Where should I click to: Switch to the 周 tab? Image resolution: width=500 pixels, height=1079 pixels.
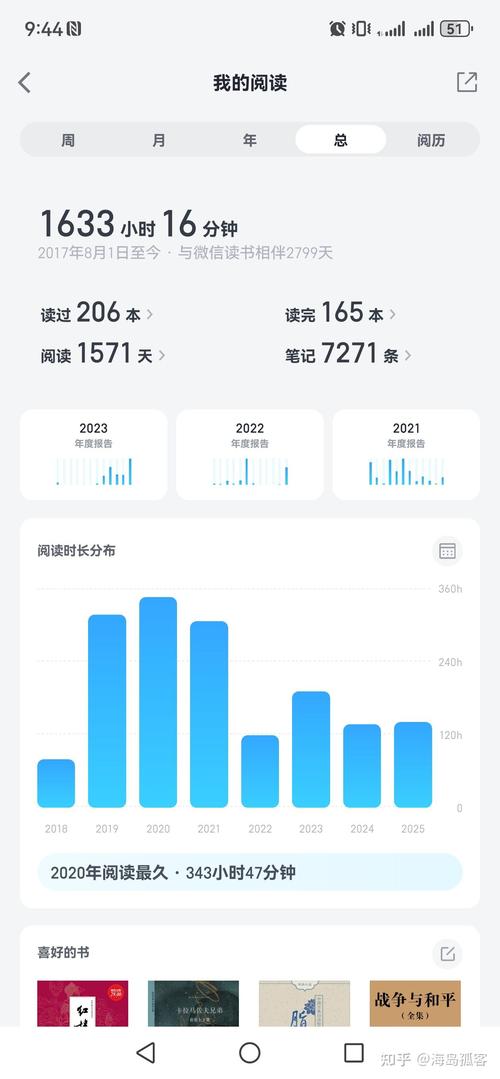coord(67,140)
